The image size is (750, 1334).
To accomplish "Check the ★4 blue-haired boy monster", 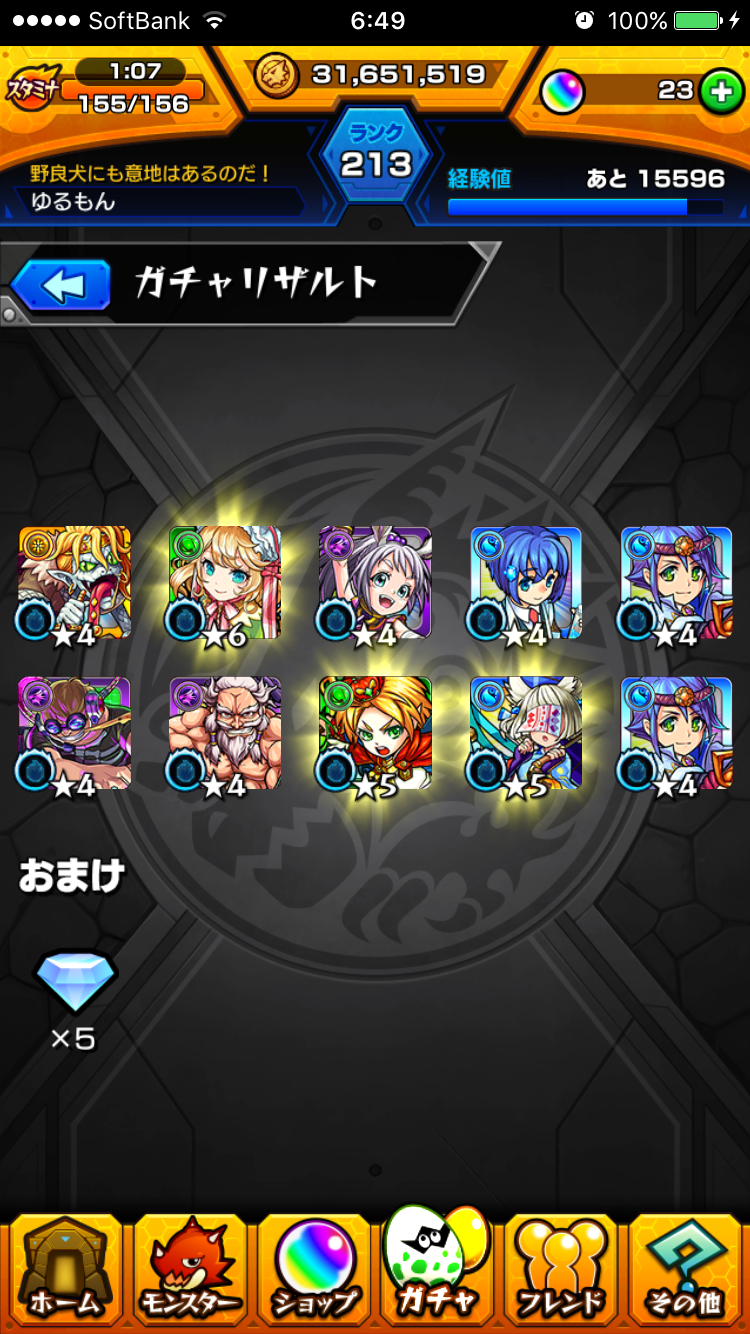I will pyautogui.click(x=525, y=583).
